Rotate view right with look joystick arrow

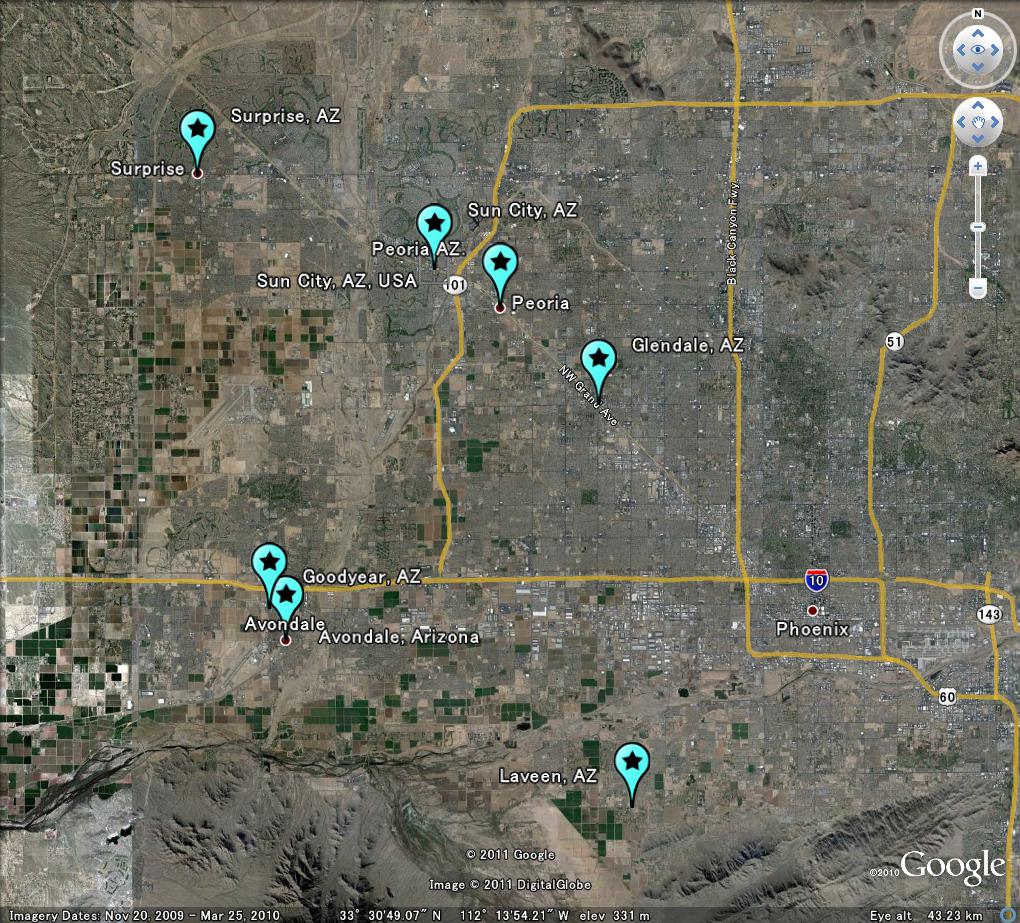coord(995,48)
